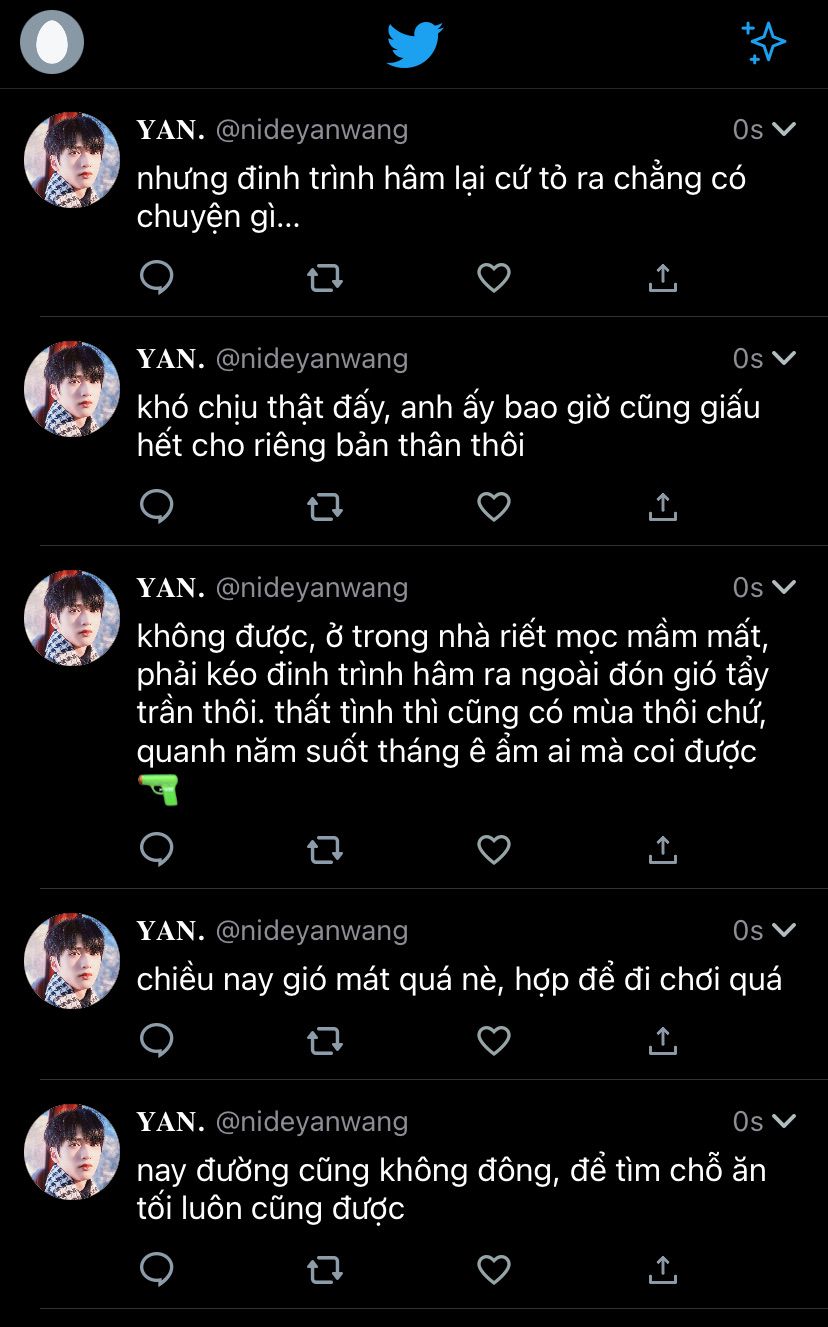Tap the sparkle icon for latest tweets
Image resolution: width=828 pixels, height=1327 pixels.
[764, 43]
